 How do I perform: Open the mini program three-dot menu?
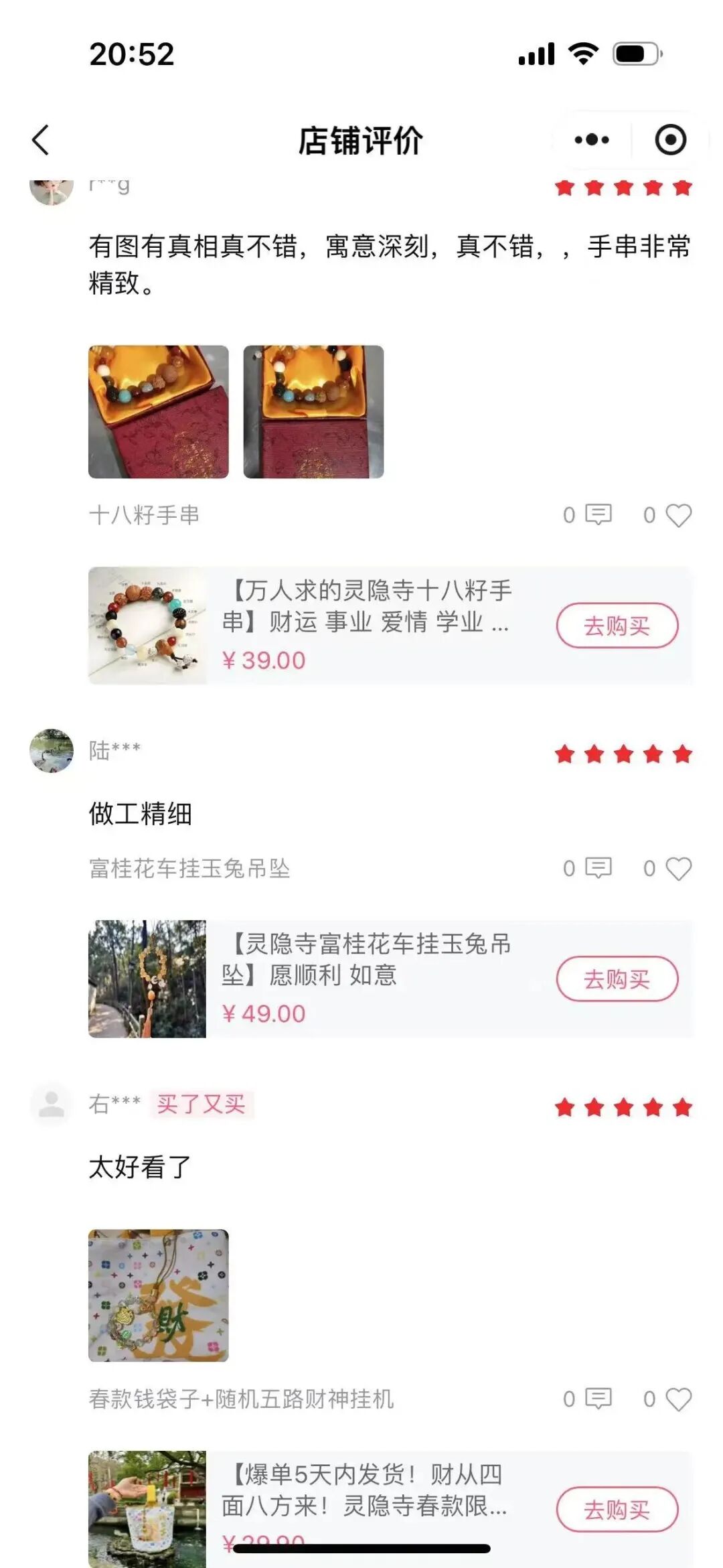point(592,140)
